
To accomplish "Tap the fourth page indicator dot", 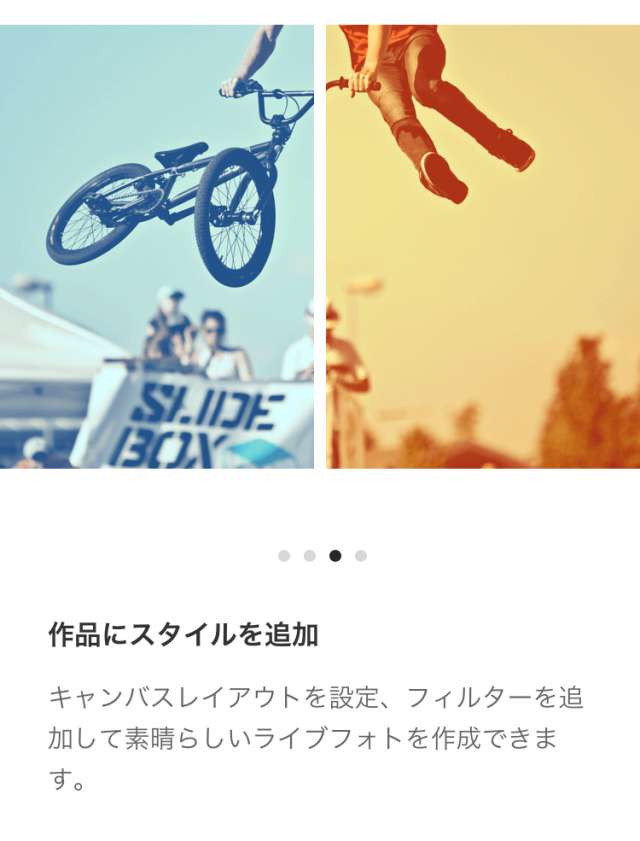I will (361, 556).
